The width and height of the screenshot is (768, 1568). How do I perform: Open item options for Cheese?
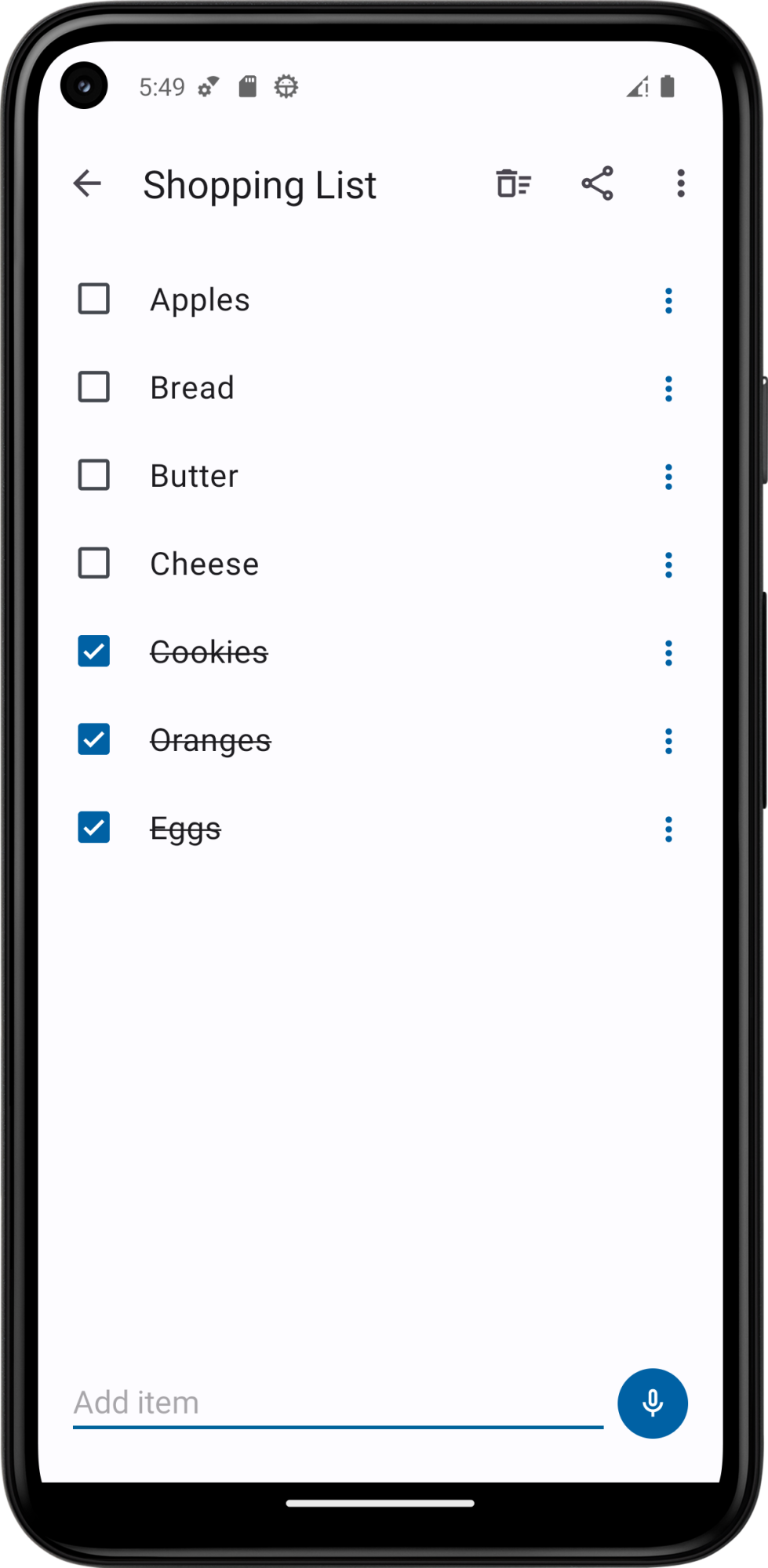(668, 564)
